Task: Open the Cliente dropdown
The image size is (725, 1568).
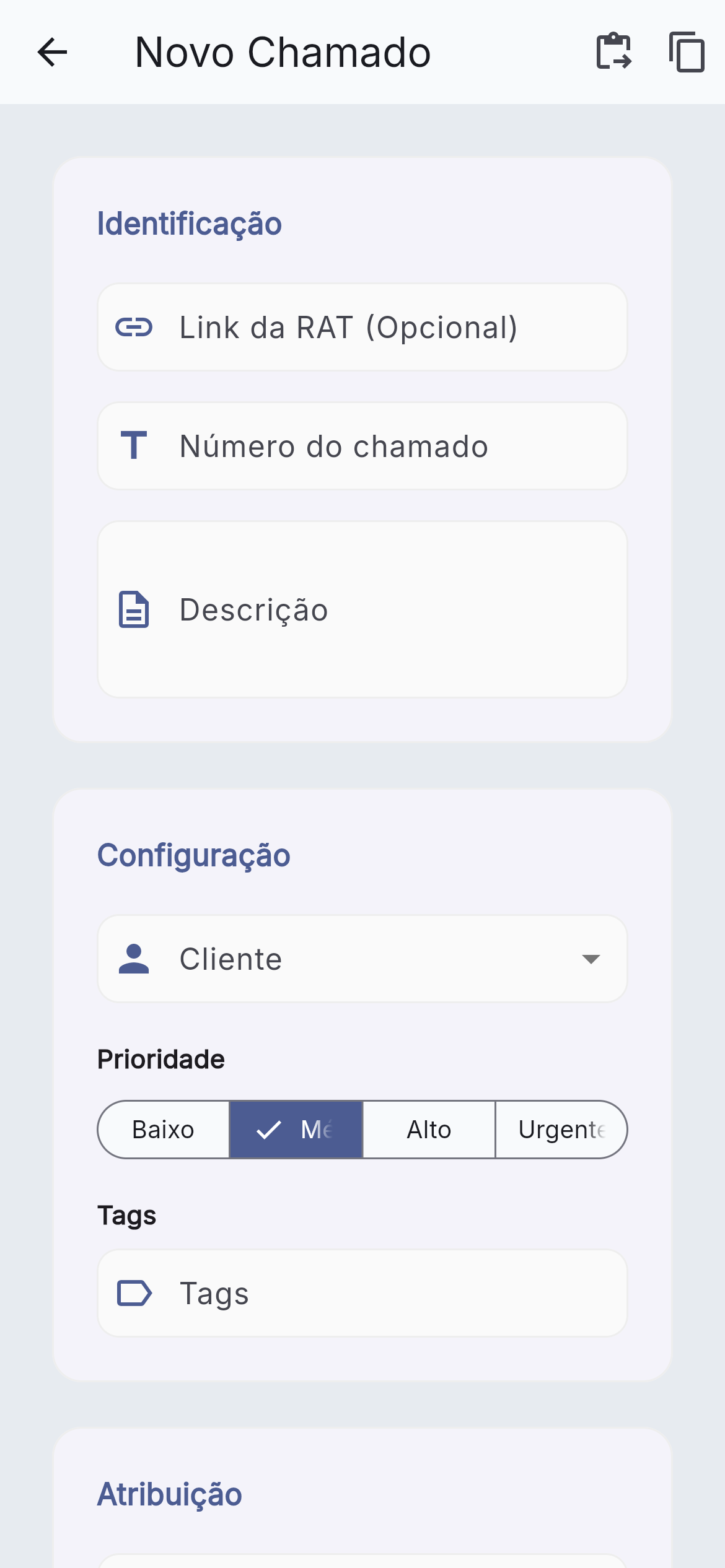Action: tap(362, 959)
